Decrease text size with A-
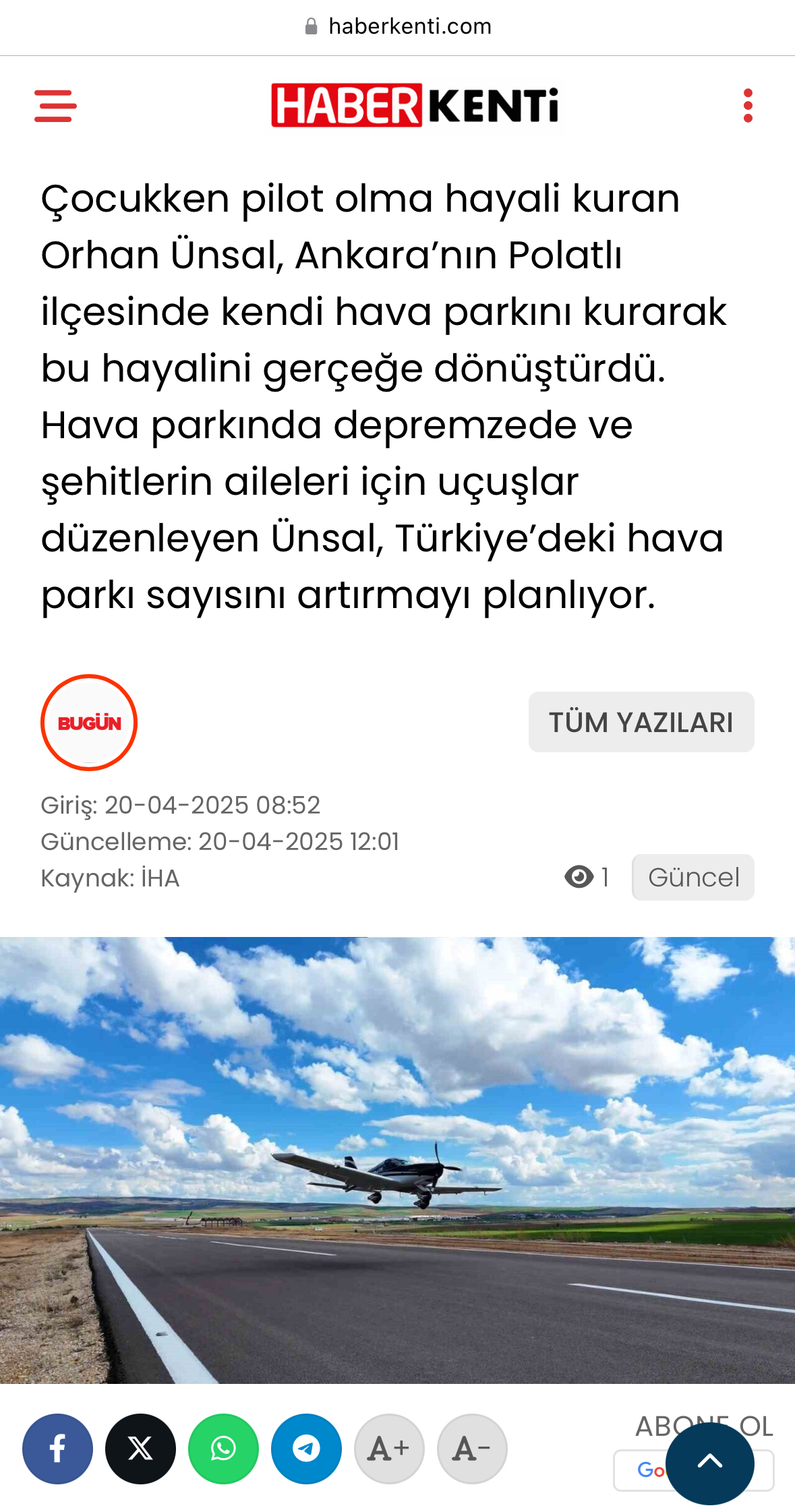795x1512 pixels. pyautogui.click(x=472, y=1449)
